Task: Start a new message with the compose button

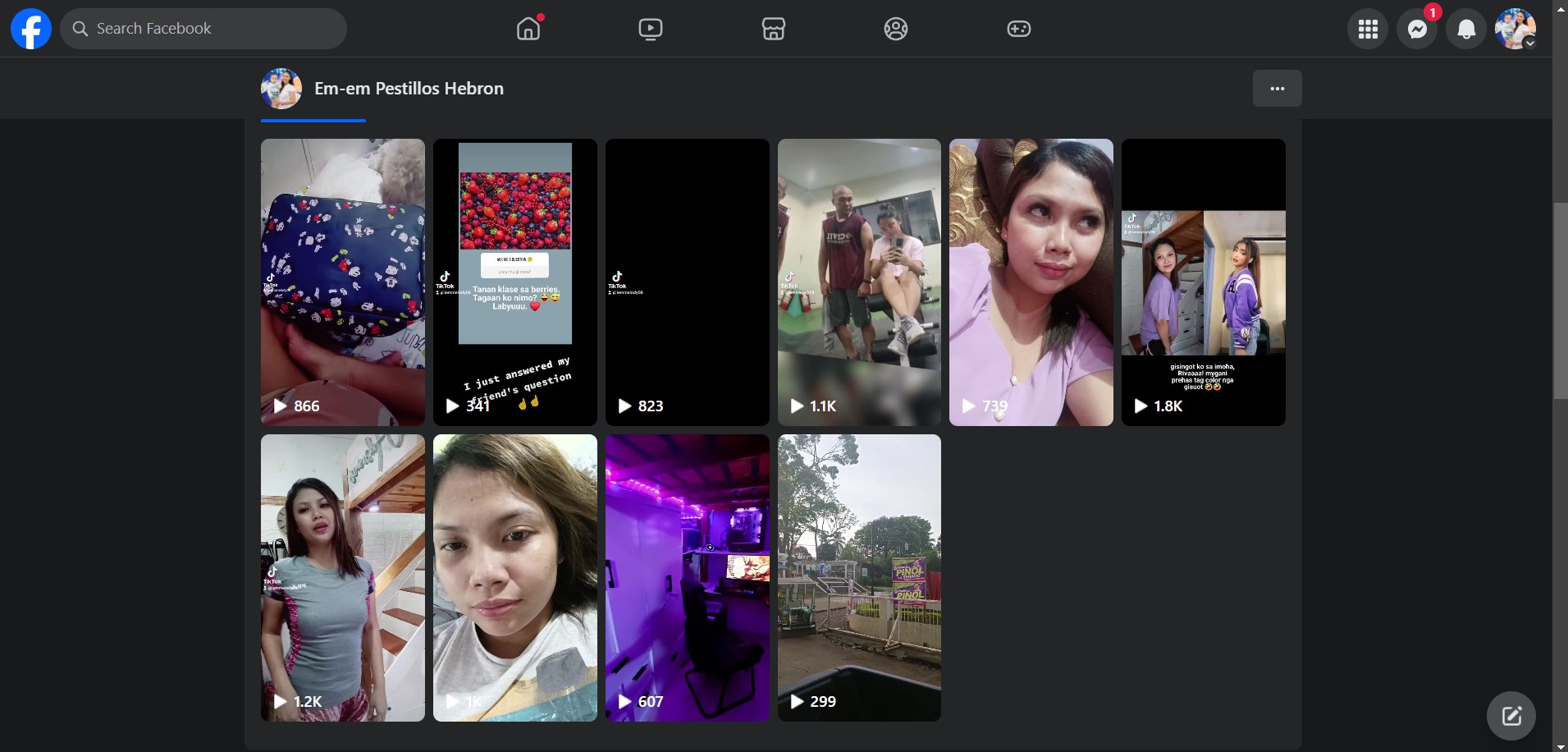Action: [1511, 716]
